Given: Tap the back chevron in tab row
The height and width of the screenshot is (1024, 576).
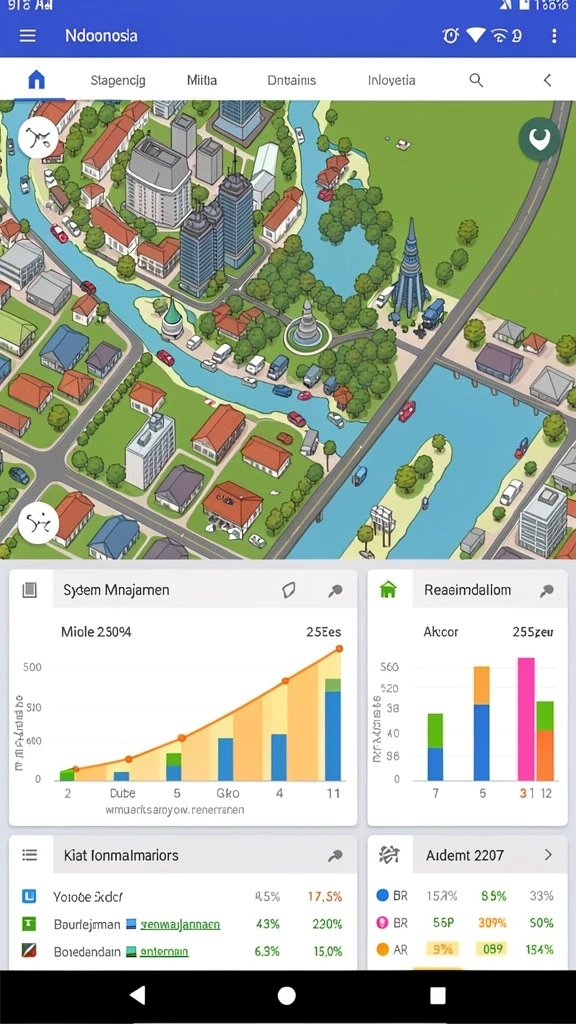Looking at the screenshot, I should pos(547,80).
